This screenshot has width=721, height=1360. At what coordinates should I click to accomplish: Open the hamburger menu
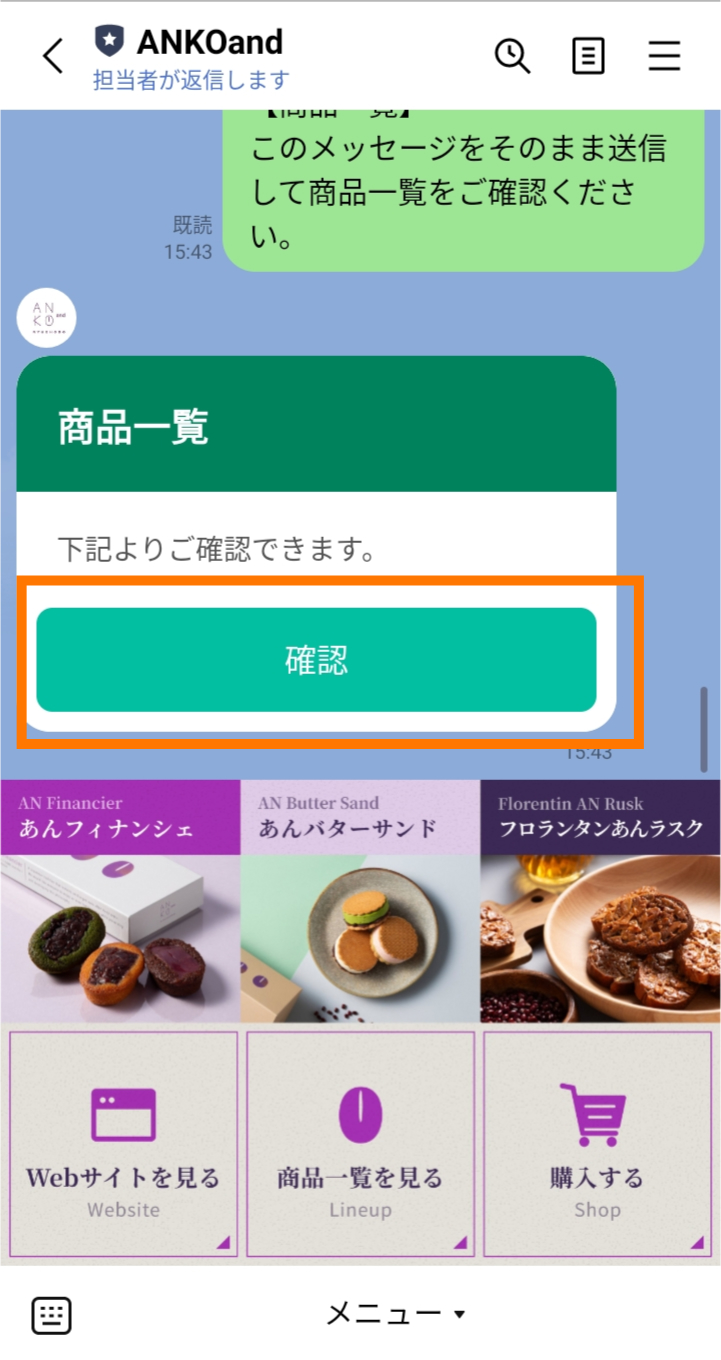tap(664, 56)
